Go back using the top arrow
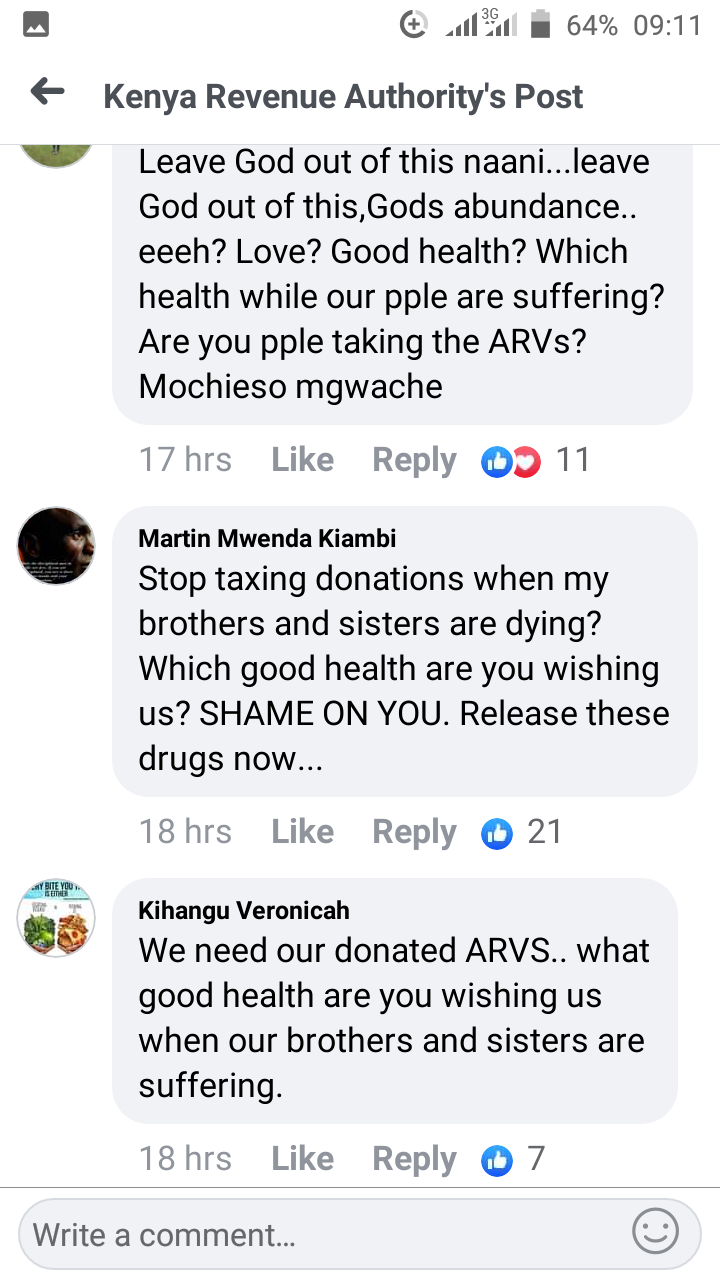This screenshot has width=720, height=1280. point(47,94)
